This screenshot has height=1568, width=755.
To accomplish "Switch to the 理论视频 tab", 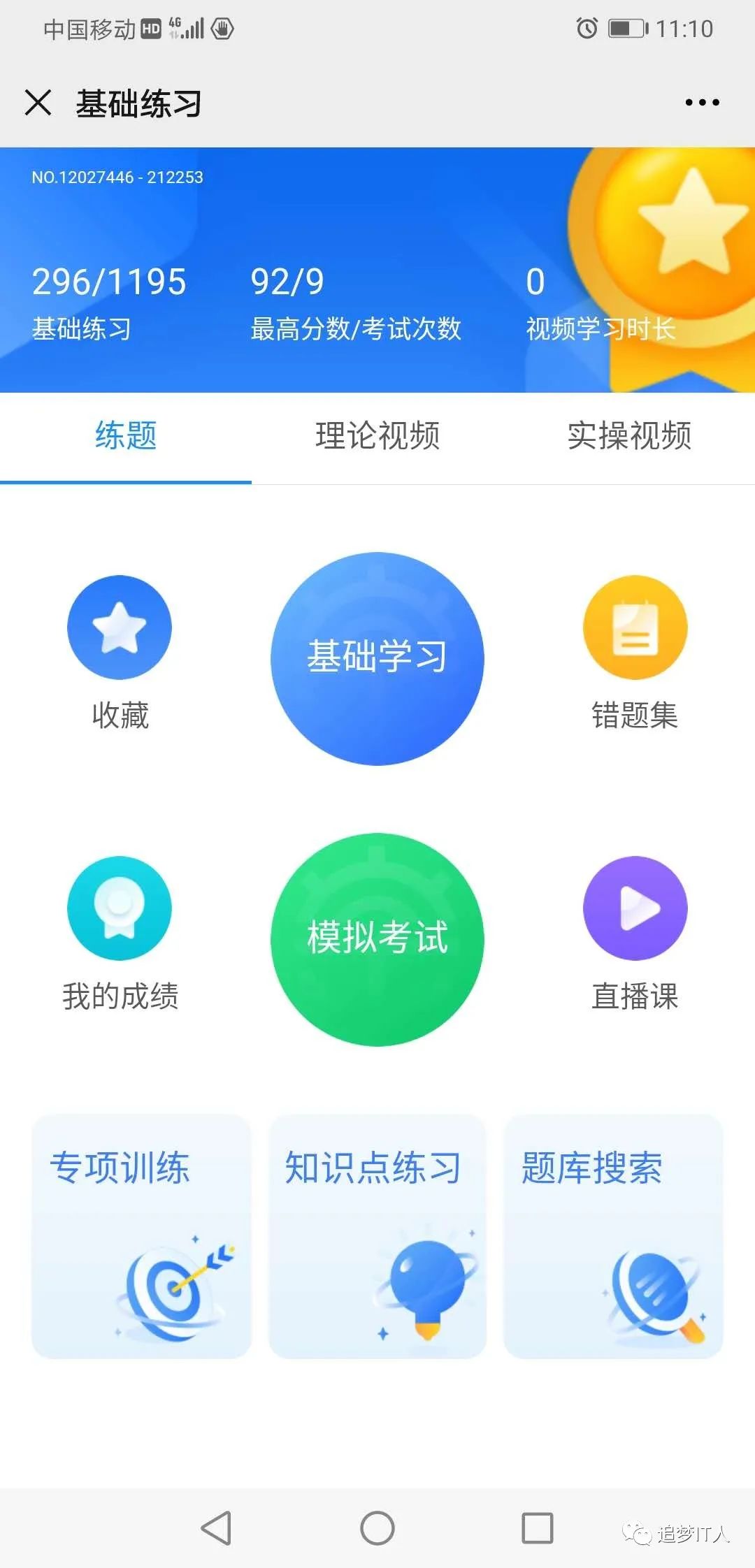I will pyautogui.click(x=377, y=436).
